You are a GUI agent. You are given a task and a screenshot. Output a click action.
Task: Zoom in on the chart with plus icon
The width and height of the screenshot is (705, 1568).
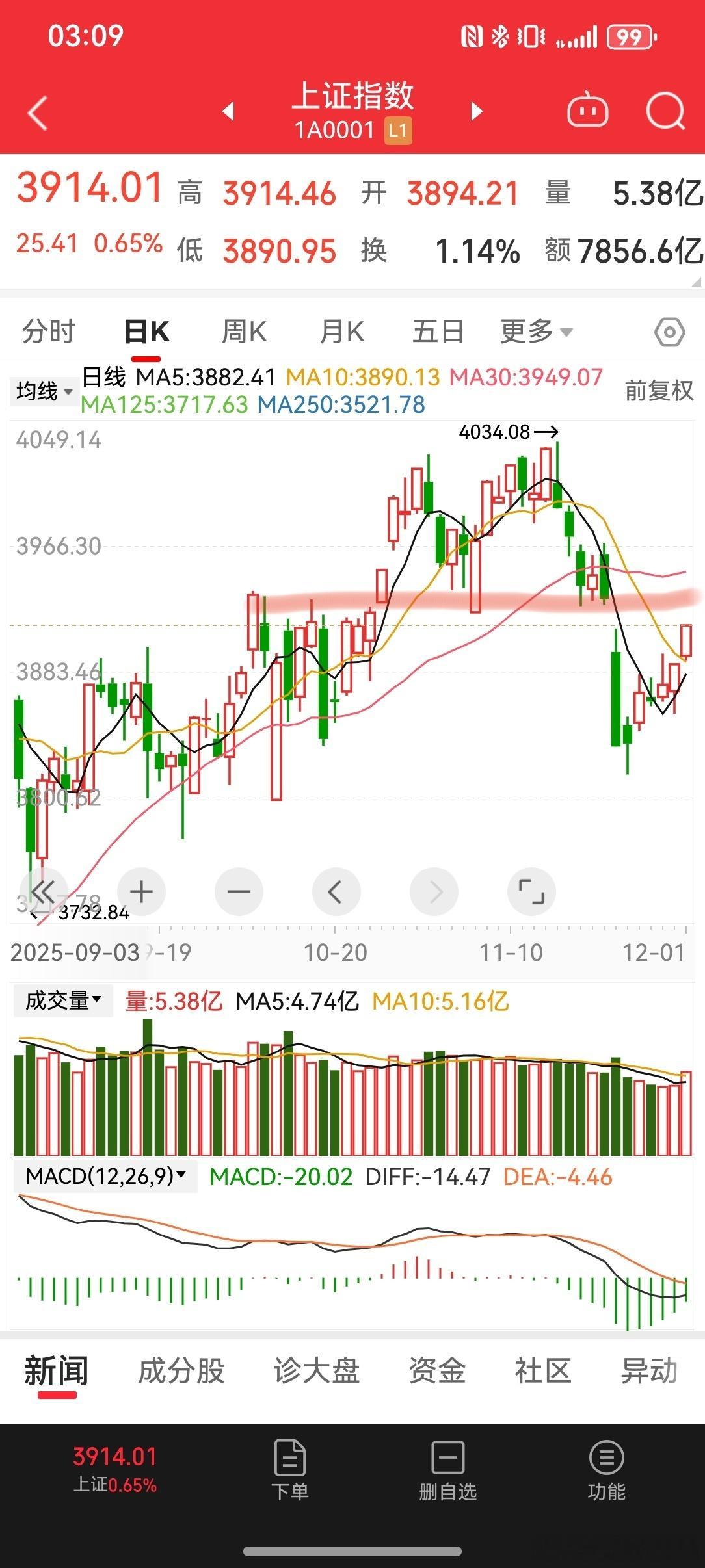141,892
